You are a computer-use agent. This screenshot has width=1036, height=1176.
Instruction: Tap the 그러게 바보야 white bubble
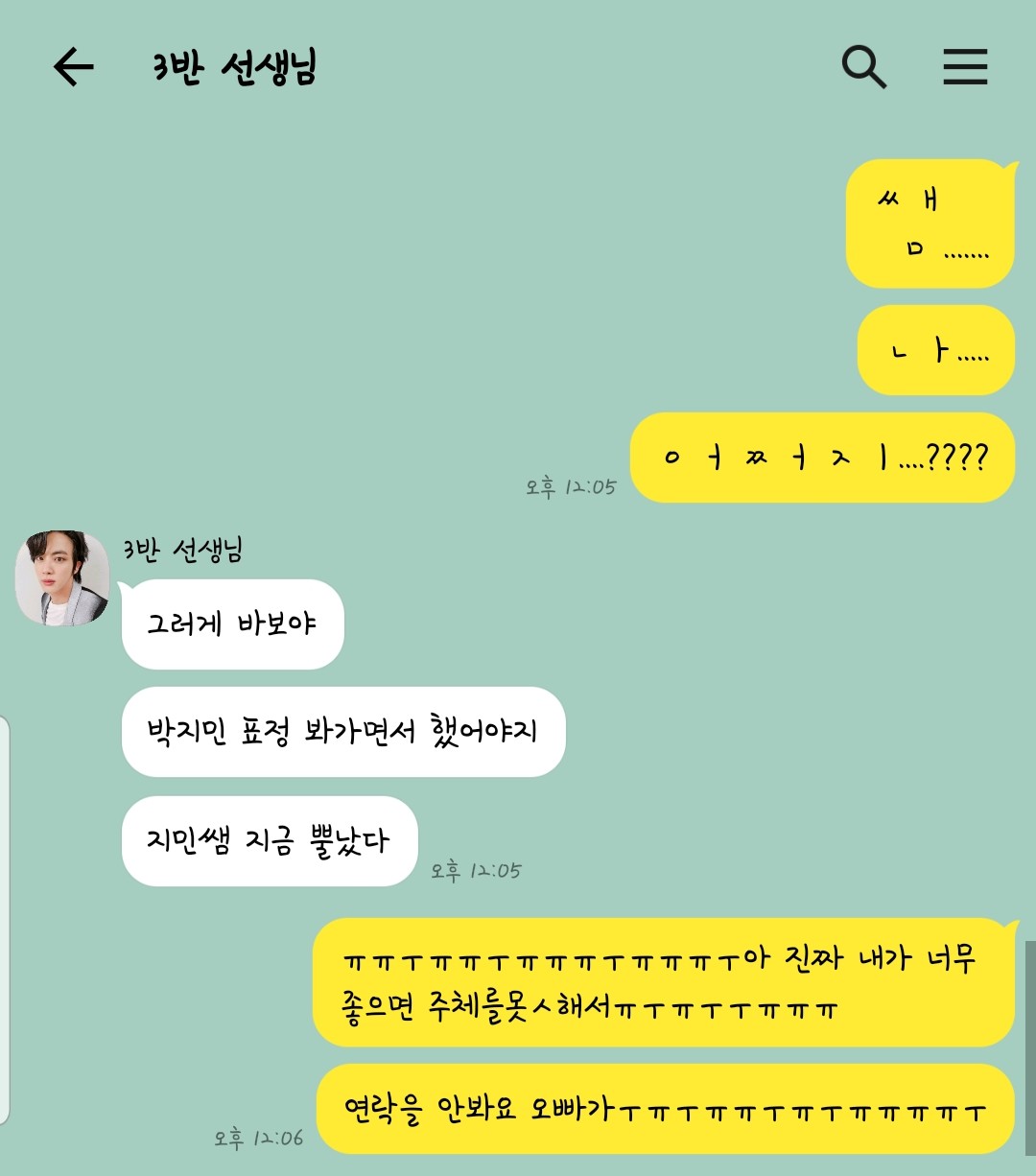[232, 623]
